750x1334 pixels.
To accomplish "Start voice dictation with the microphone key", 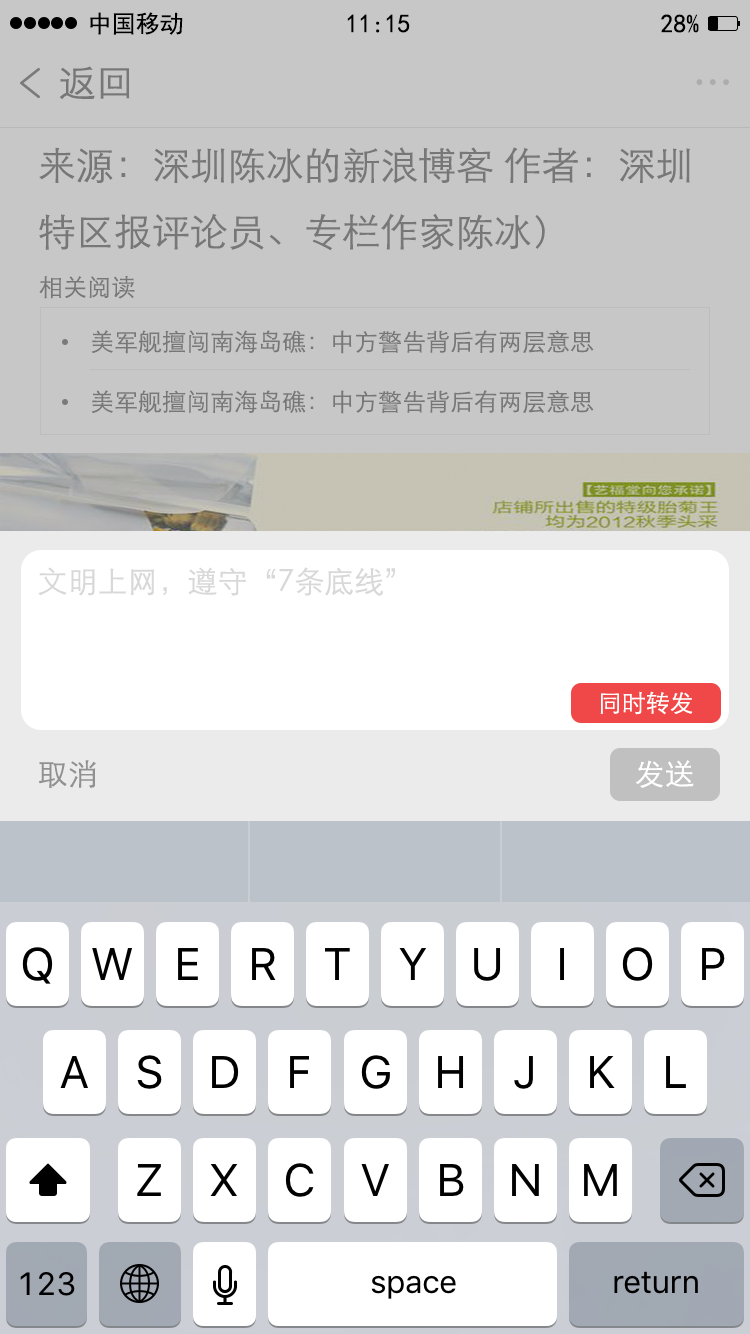I will pyautogui.click(x=225, y=1283).
